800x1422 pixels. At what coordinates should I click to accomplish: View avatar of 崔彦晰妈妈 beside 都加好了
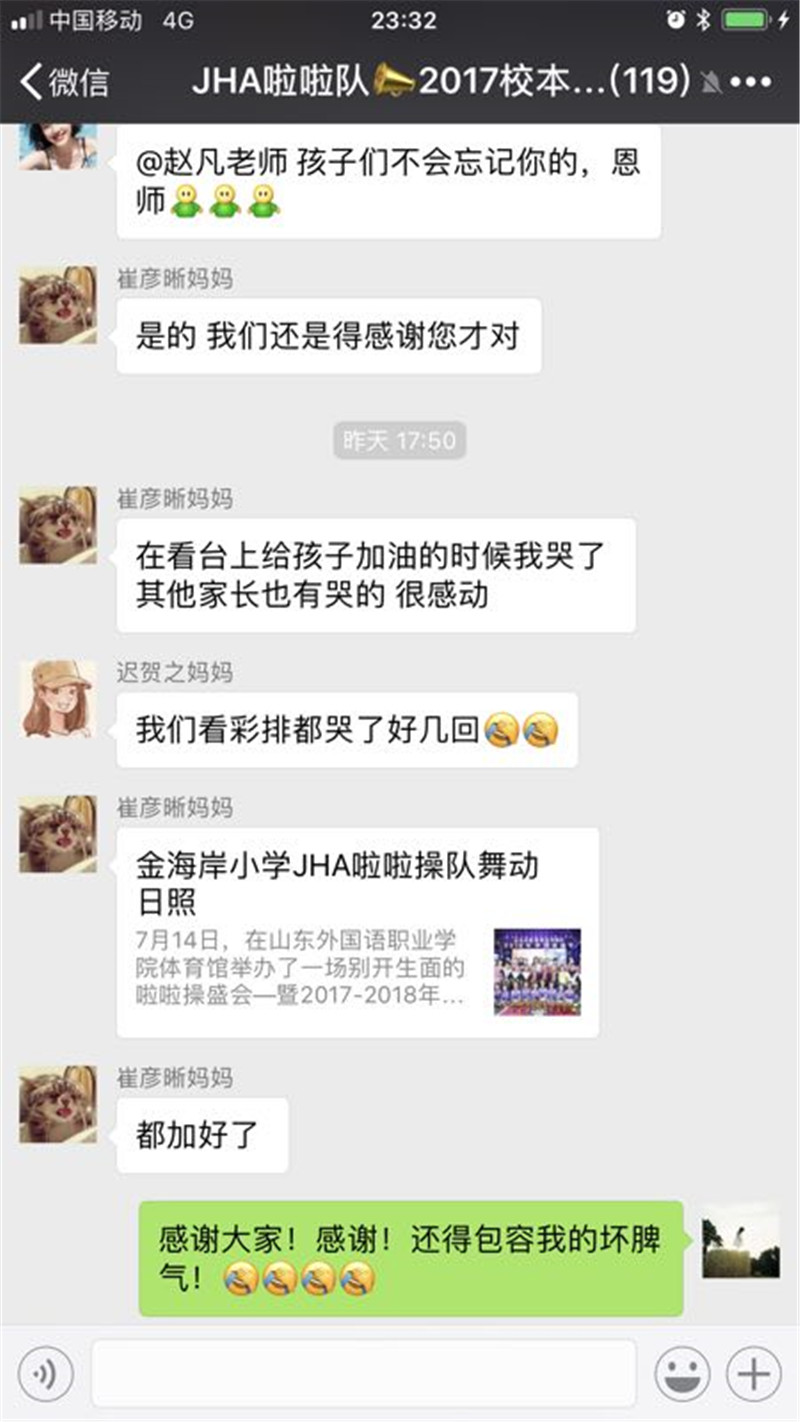point(58,1104)
